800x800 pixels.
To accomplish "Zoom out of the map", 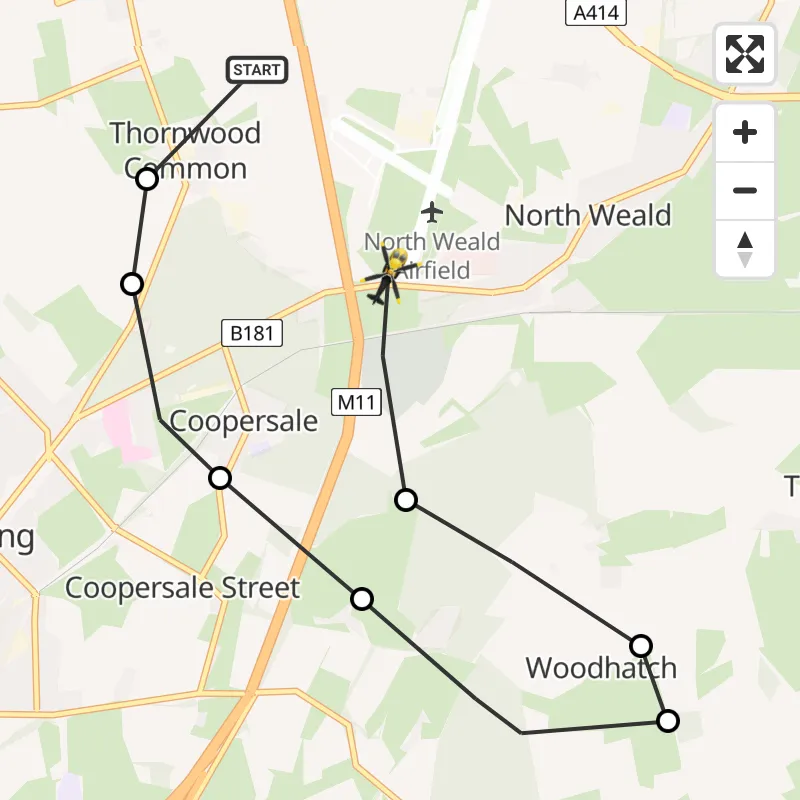I will click(x=745, y=191).
